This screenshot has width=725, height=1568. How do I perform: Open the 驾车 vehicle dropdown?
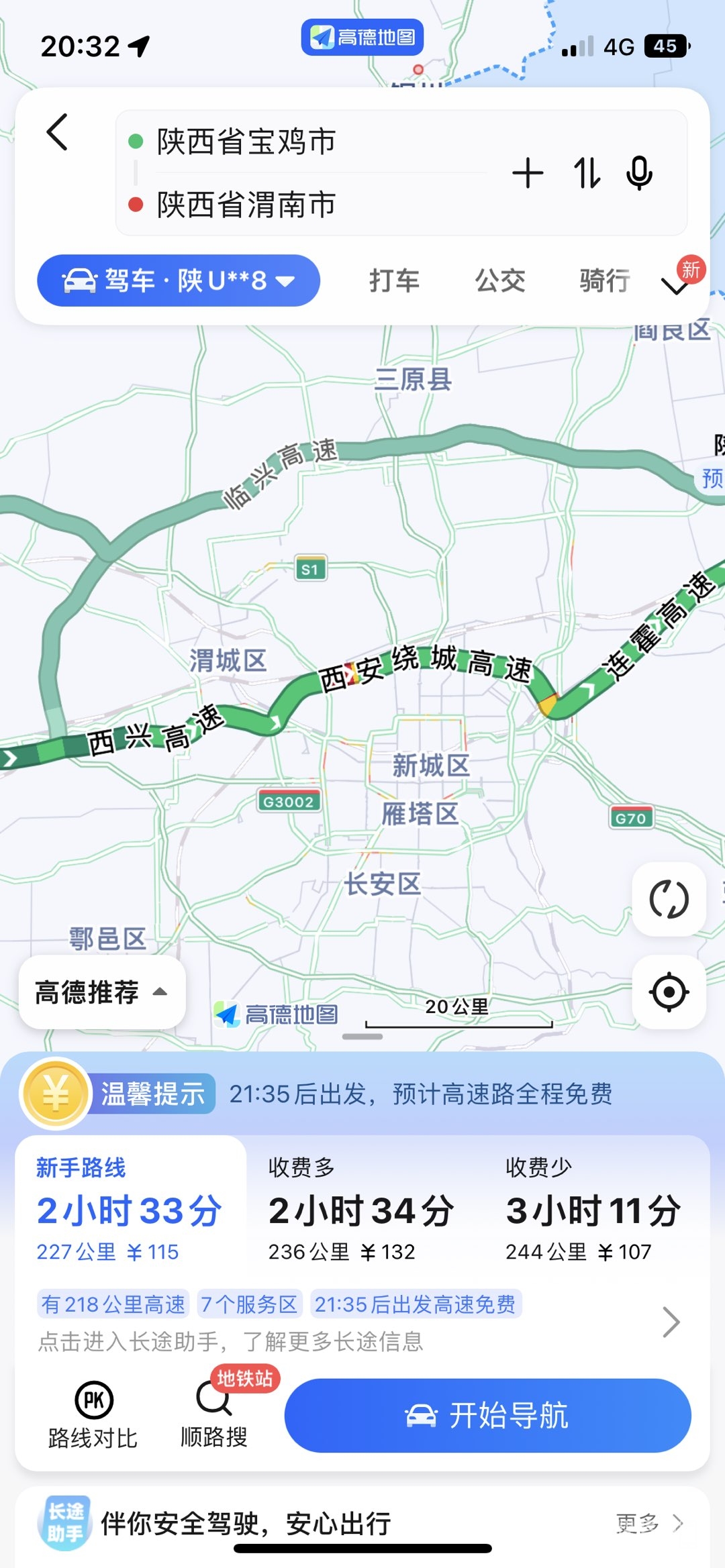179,280
